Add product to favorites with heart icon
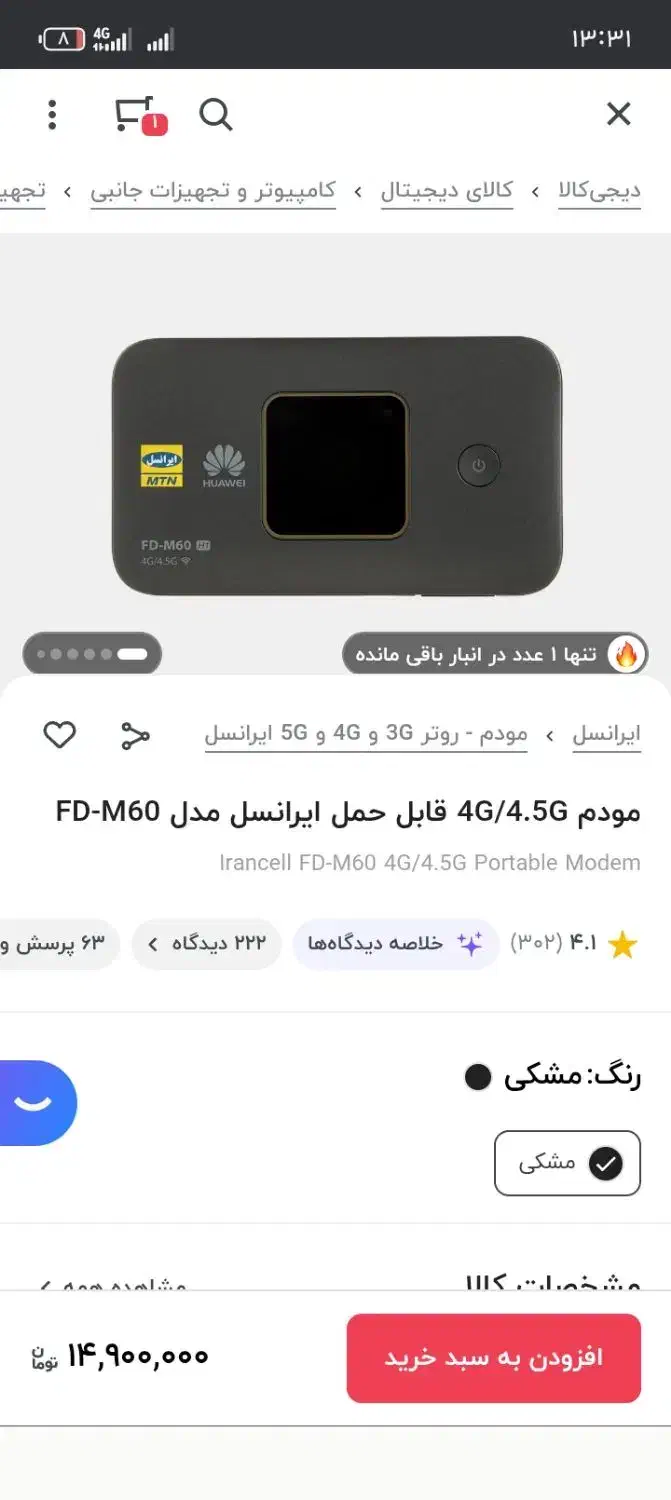This screenshot has width=671, height=1500. tap(59, 735)
